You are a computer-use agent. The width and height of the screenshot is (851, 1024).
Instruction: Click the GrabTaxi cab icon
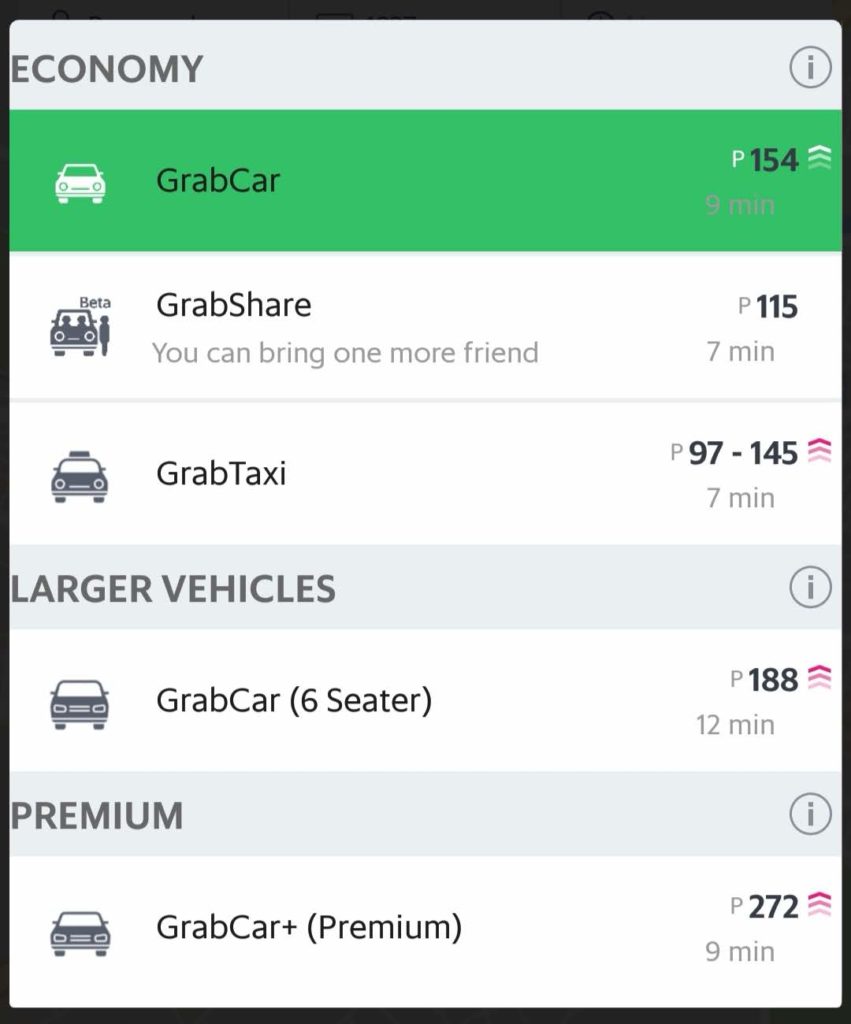click(80, 474)
